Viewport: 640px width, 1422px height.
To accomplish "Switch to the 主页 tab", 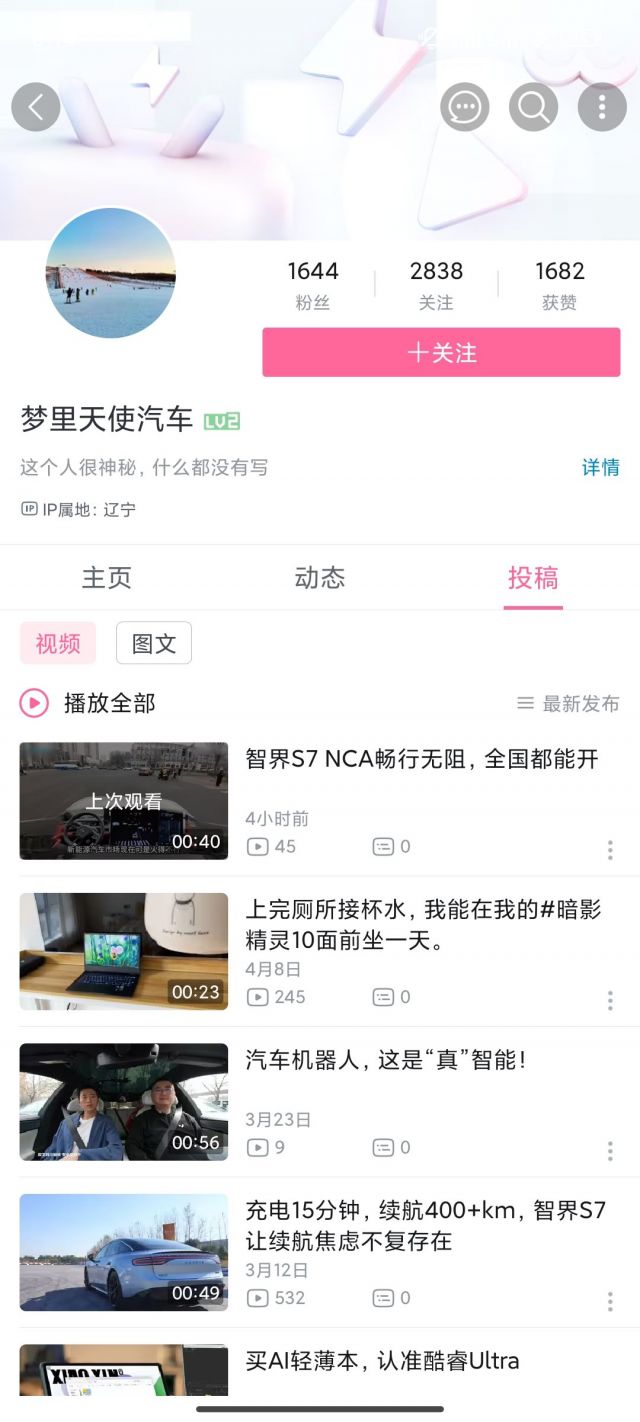I will (x=107, y=578).
